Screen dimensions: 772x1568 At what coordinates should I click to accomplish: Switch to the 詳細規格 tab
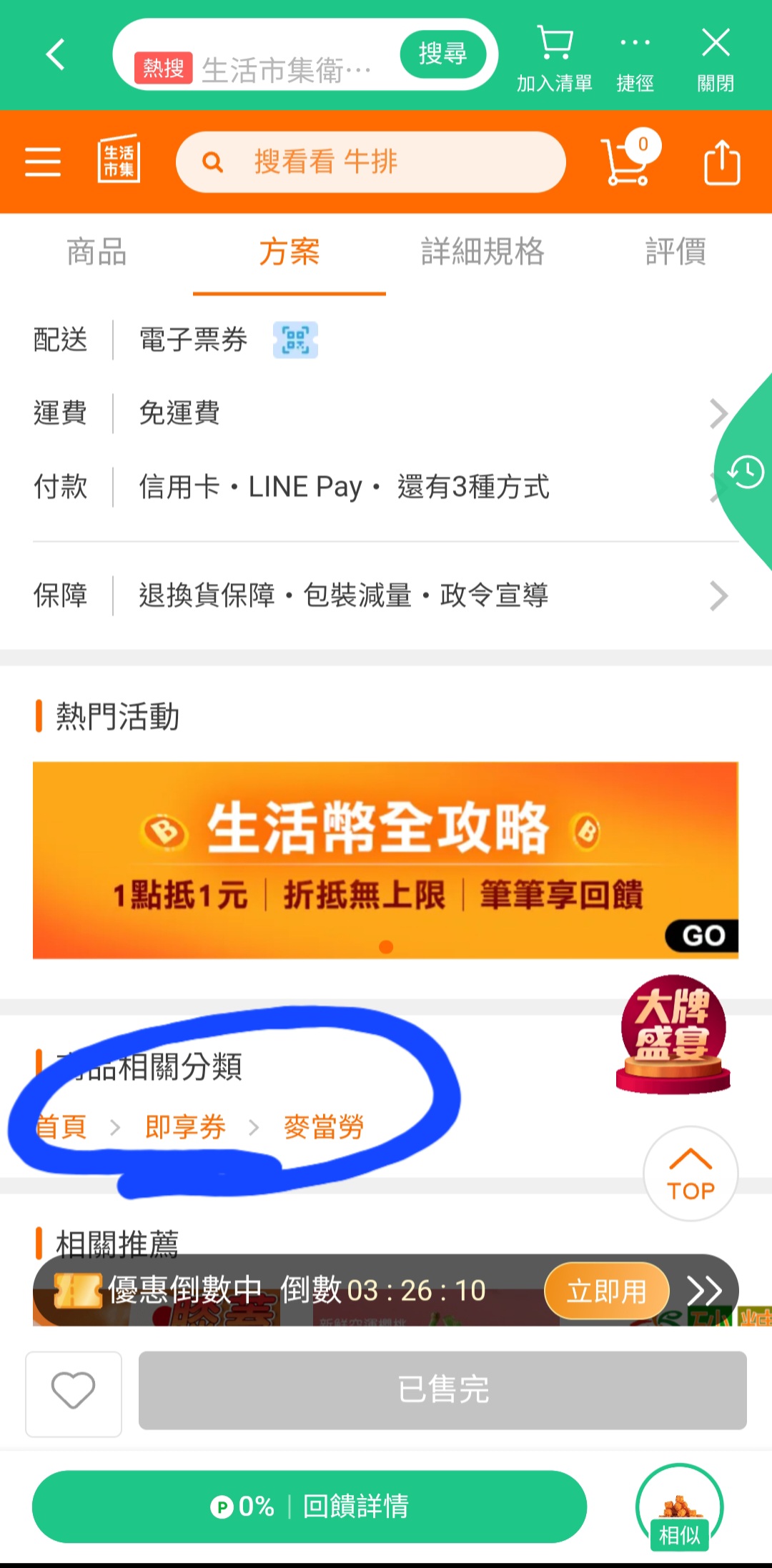click(482, 252)
